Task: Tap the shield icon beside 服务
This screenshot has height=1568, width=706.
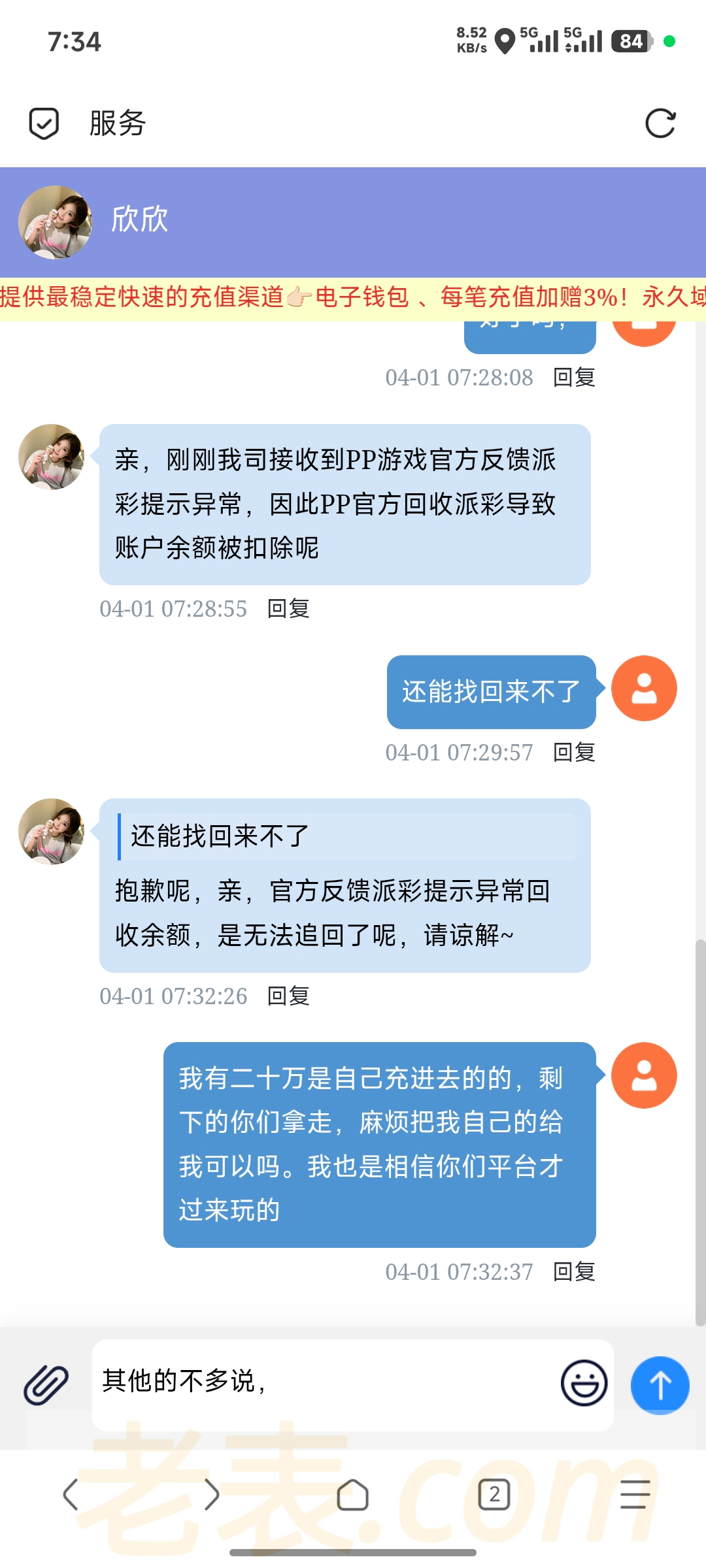Action: (44, 123)
